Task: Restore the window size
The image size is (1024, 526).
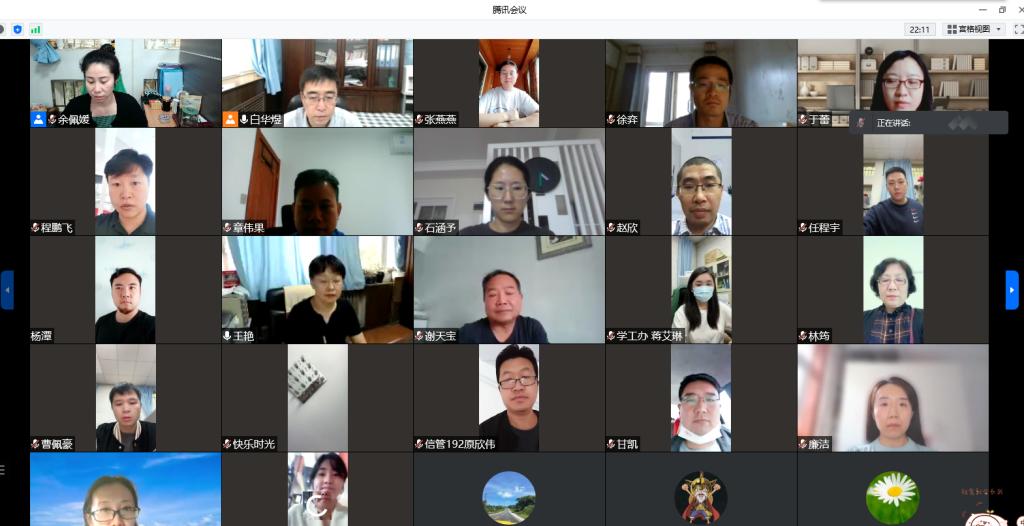Action: pyautogui.click(x=1002, y=9)
